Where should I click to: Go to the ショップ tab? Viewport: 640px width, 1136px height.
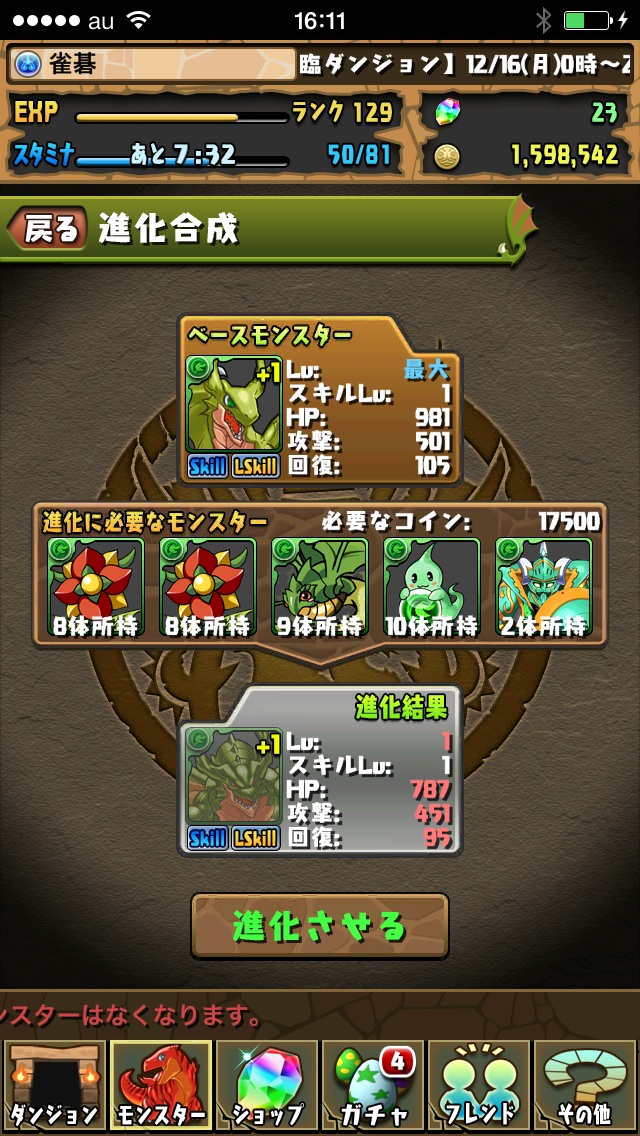pyautogui.click(x=266, y=1086)
